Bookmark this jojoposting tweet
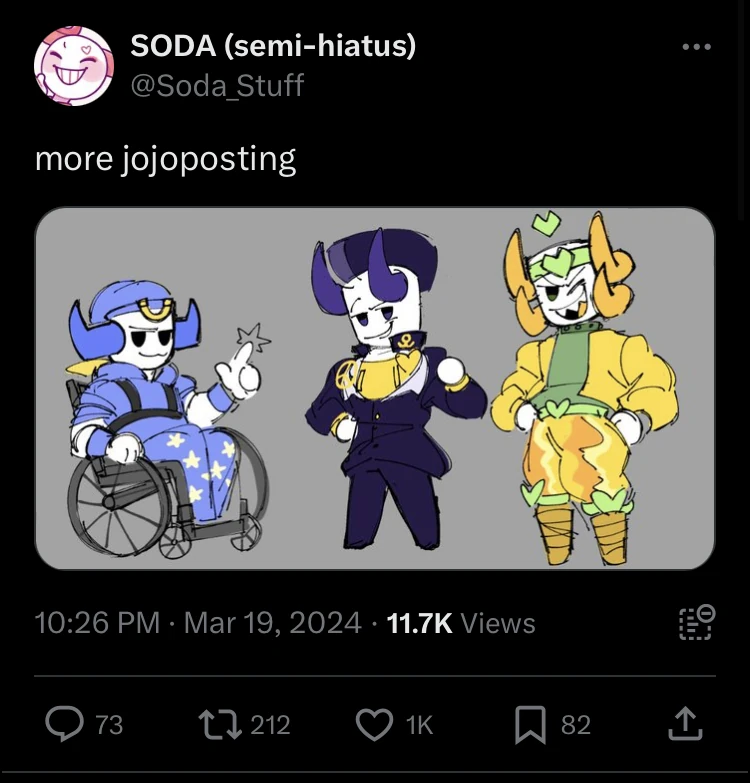This screenshot has width=750, height=783. [x=528, y=725]
